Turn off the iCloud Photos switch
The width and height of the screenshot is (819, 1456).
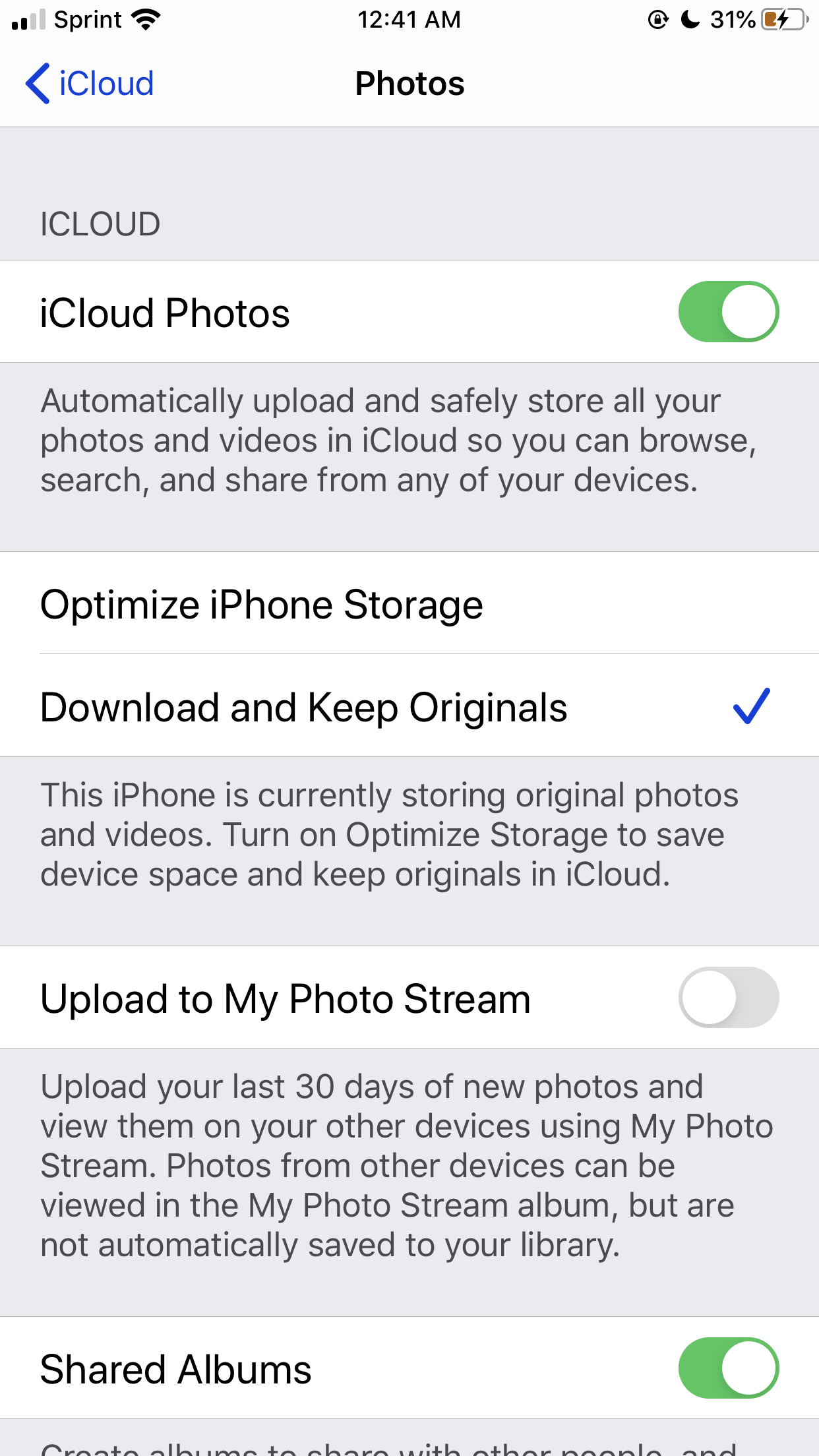click(728, 312)
